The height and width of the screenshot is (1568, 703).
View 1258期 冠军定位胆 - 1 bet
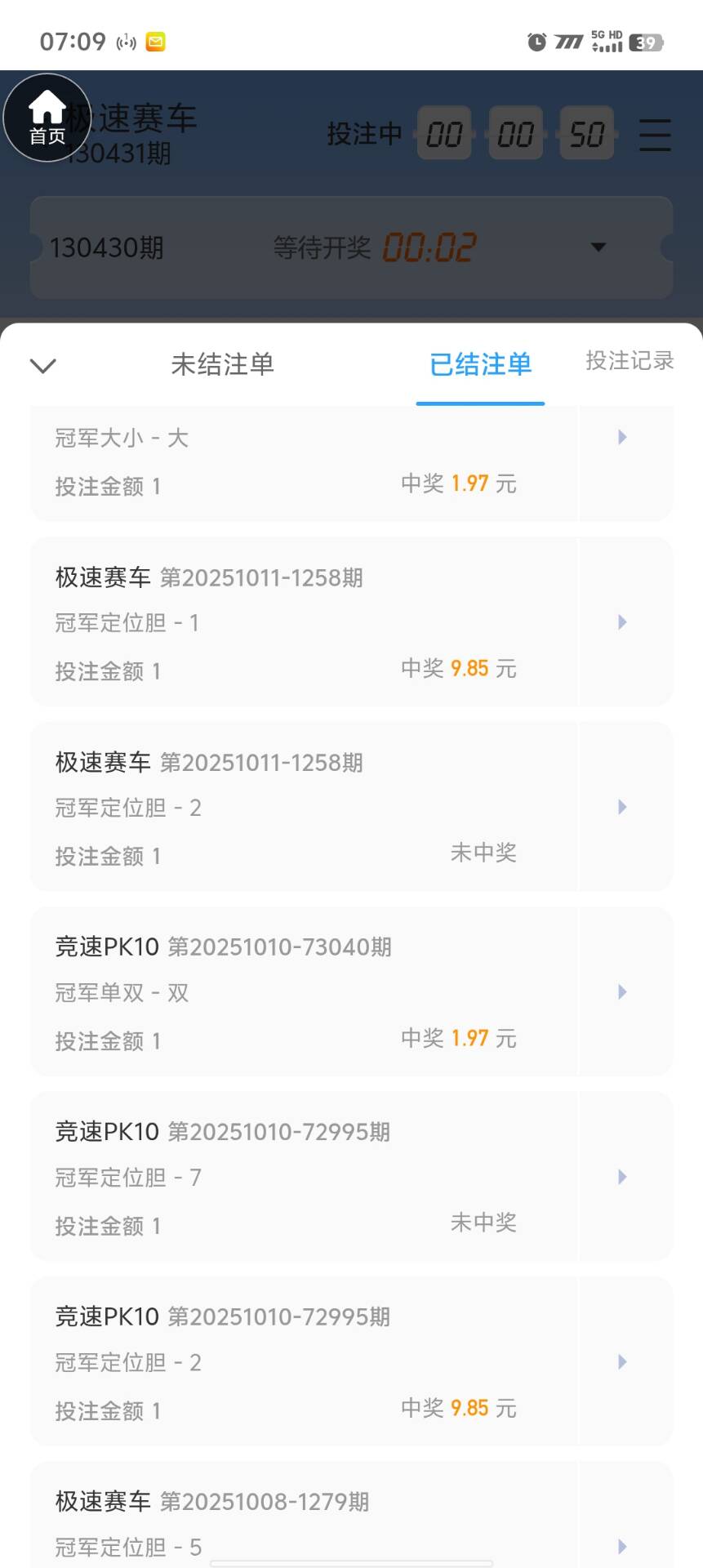[622, 622]
